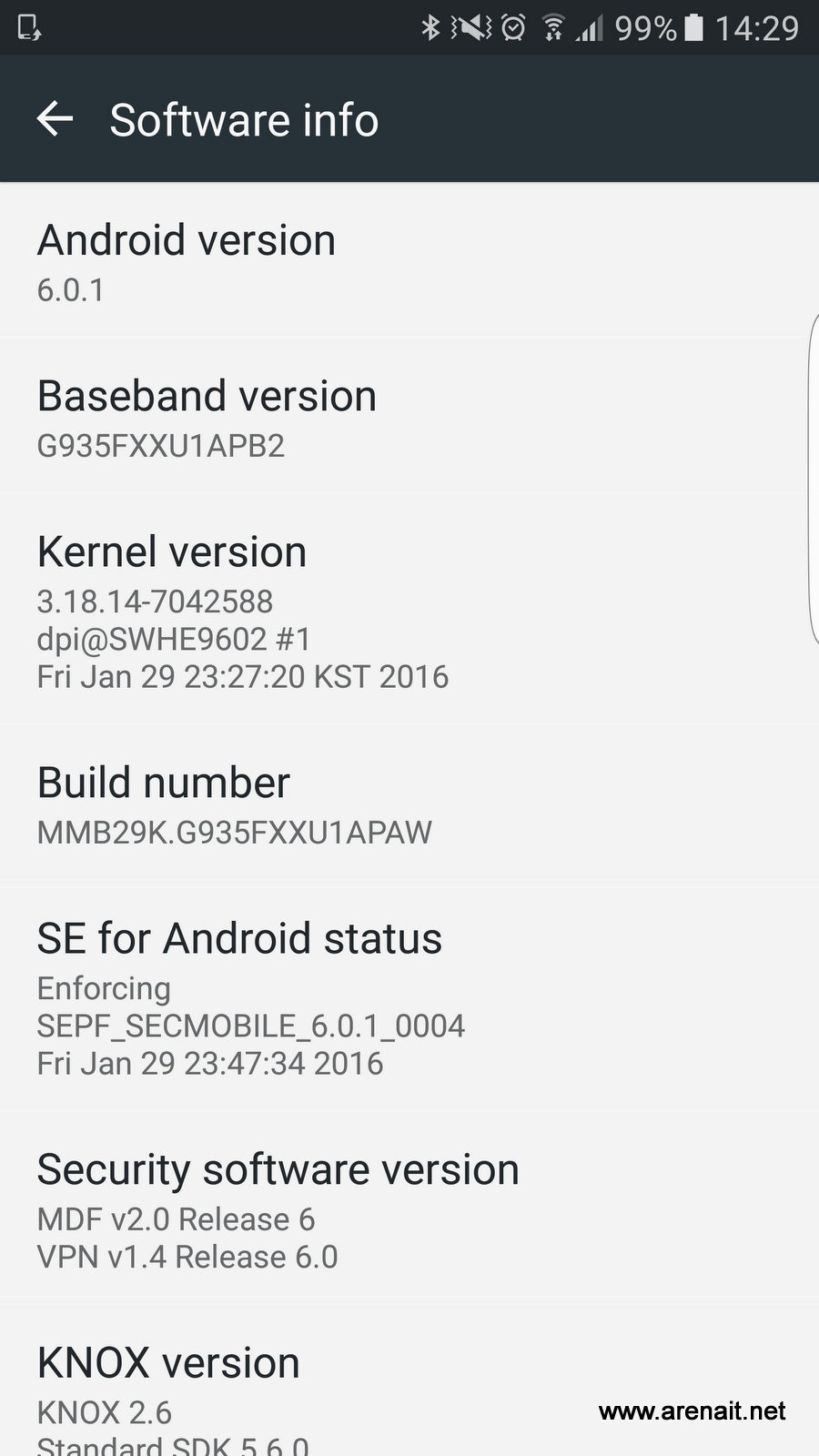The image size is (819, 1456).
Task: Tap SE for Android status row
Action: (x=409, y=996)
